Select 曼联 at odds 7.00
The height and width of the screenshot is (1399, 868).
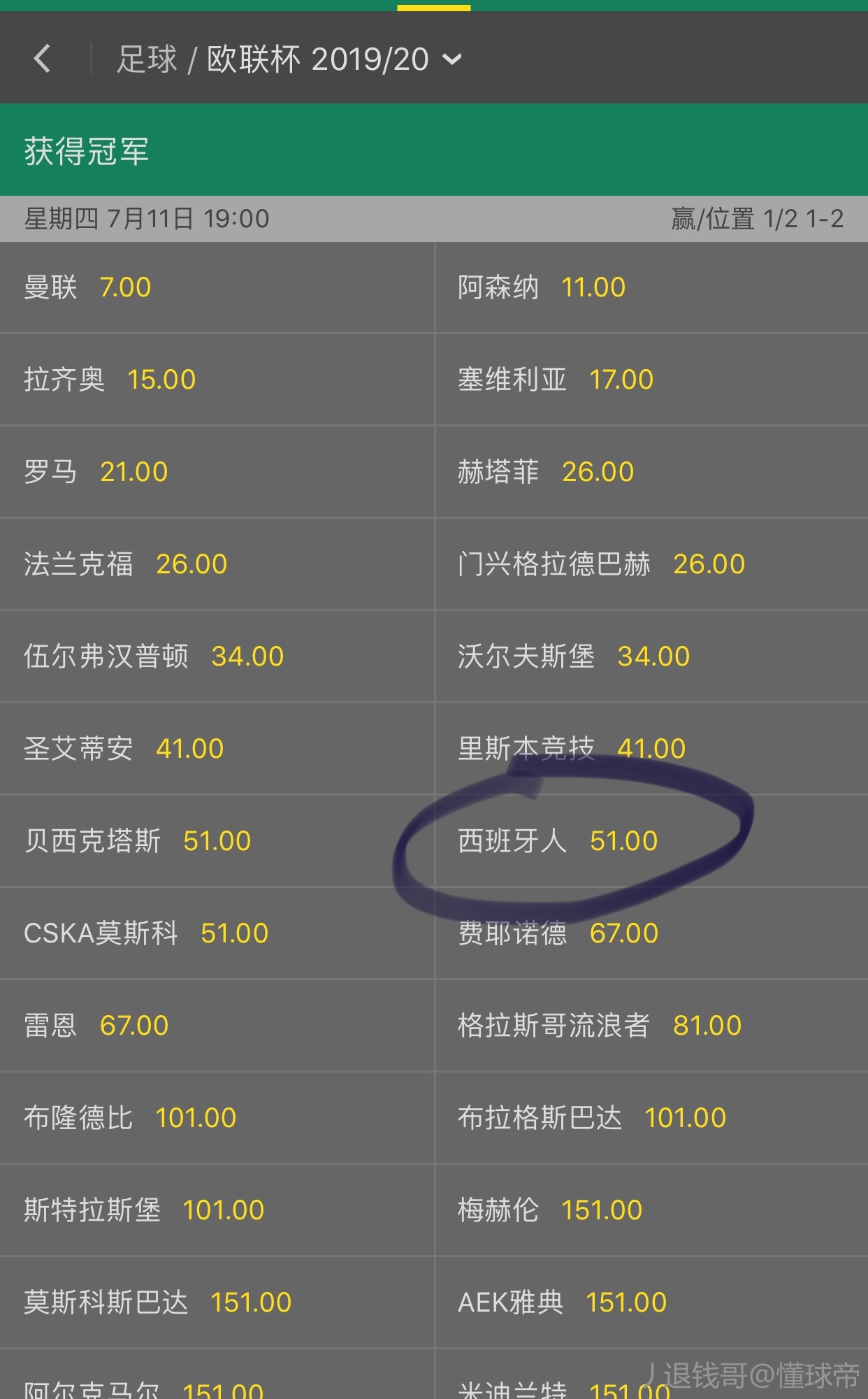[217, 287]
